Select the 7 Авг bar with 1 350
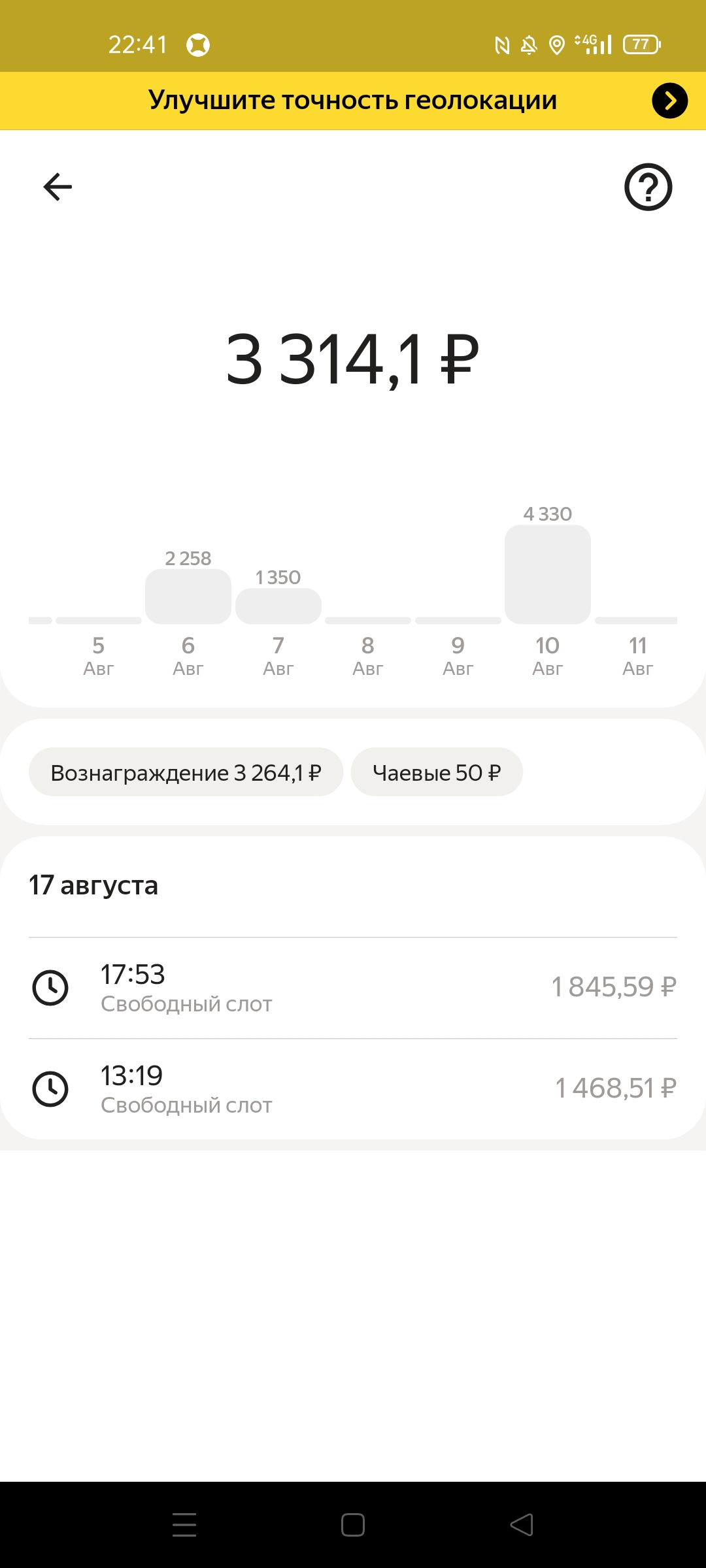Image resolution: width=706 pixels, height=1568 pixels. (278, 606)
